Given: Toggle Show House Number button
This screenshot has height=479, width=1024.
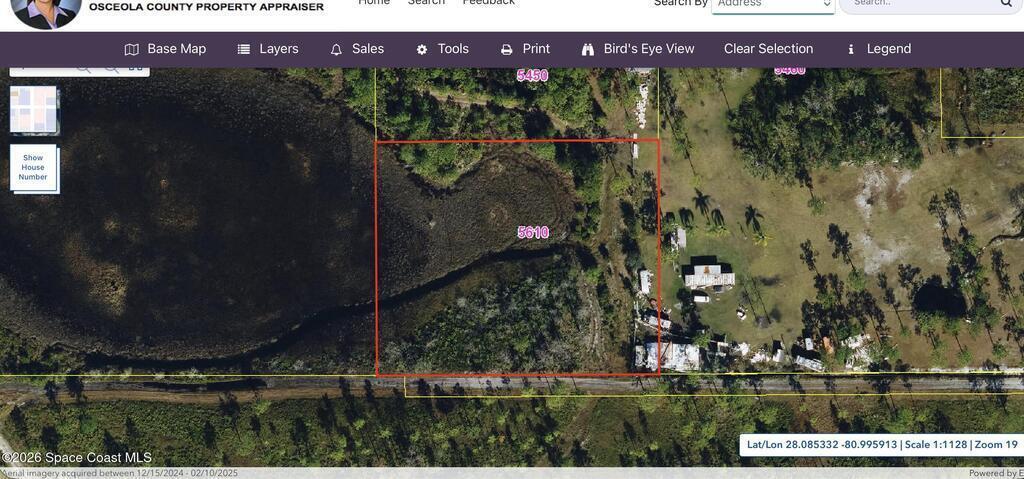Looking at the screenshot, I should [x=33, y=168].
